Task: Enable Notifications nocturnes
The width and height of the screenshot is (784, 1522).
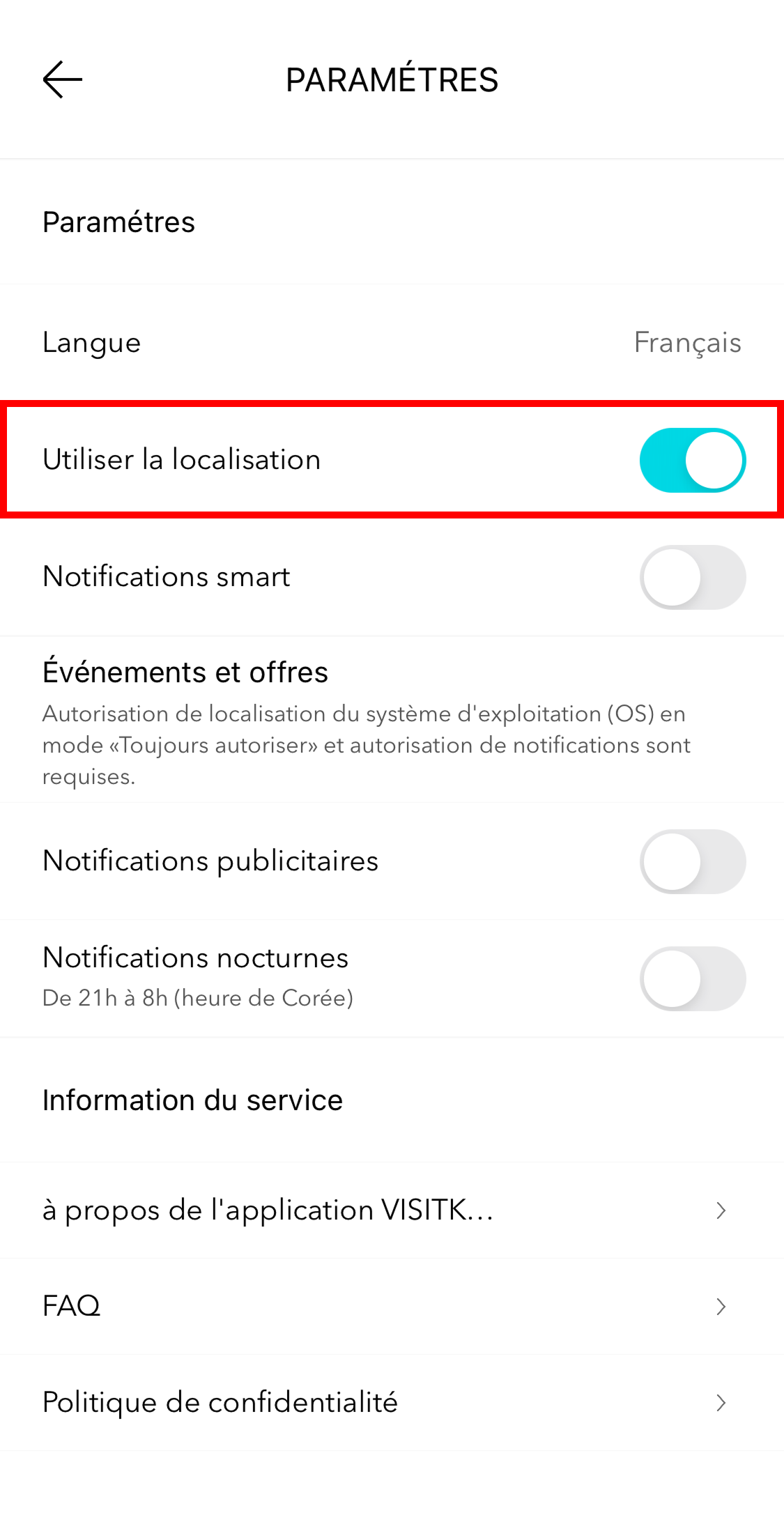Action: [692, 978]
